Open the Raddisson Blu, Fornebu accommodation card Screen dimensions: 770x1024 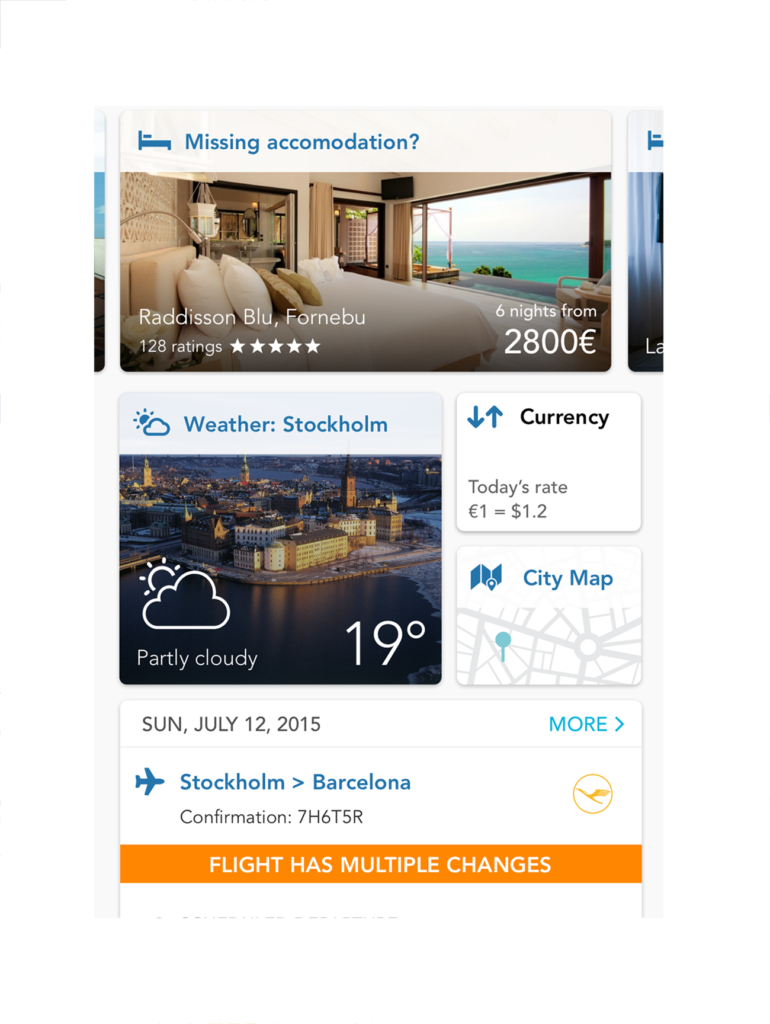[x=365, y=270]
